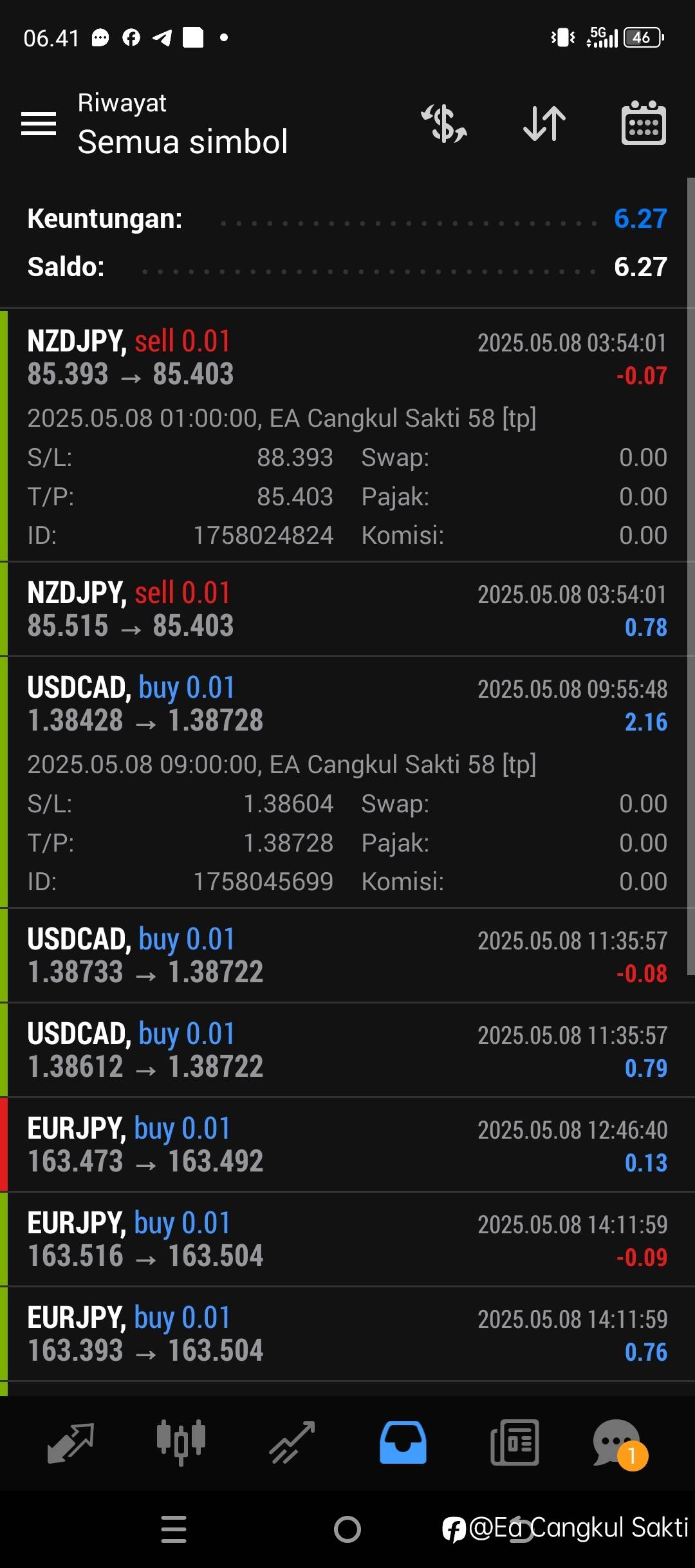Open the hamburger drawer menu
Screen dimensions: 695x1568
(x=39, y=123)
